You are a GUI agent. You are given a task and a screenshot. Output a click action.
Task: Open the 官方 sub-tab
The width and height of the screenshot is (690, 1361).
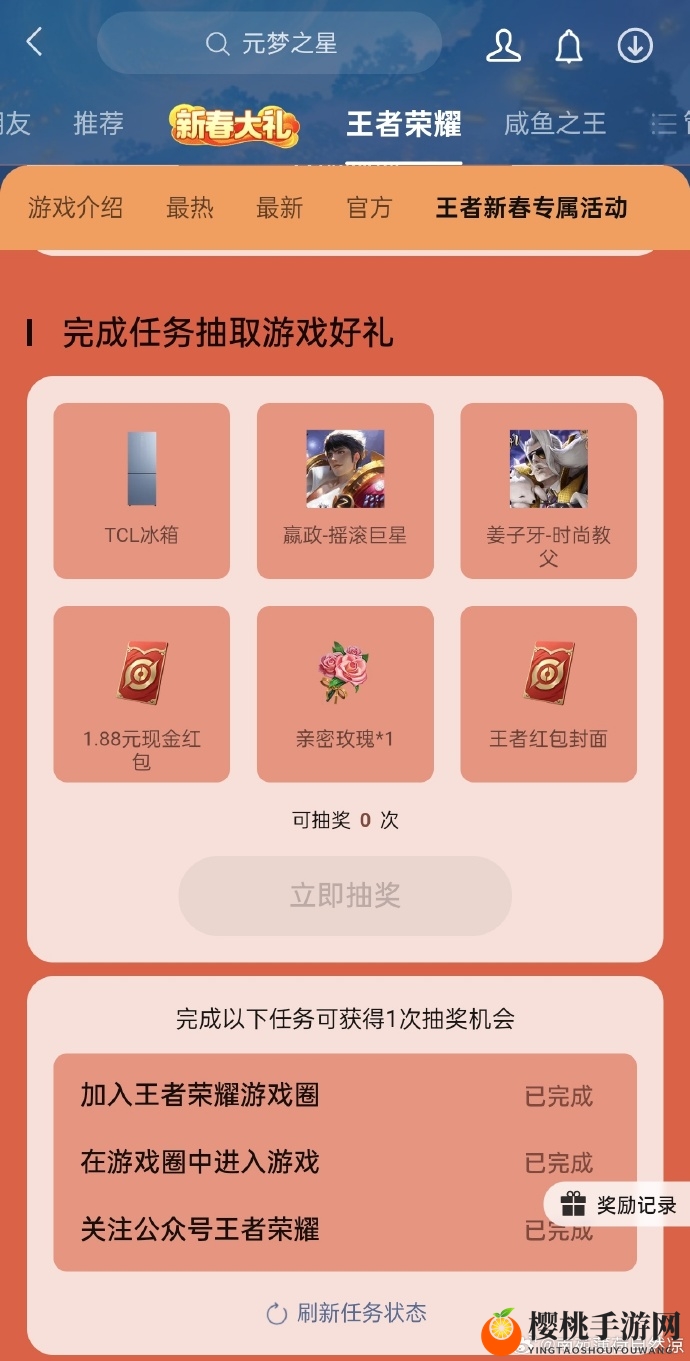(x=369, y=208)
